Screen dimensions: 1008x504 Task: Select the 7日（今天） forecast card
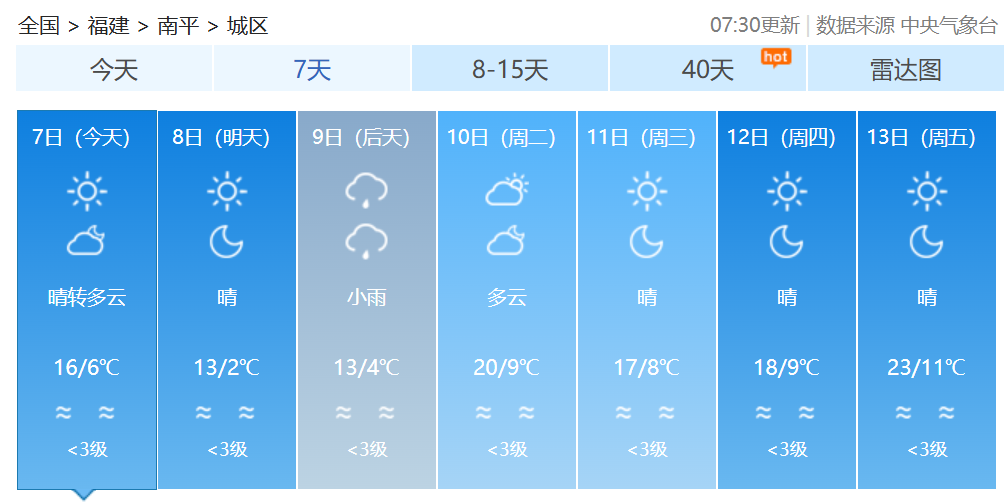[x=86, y=300]
